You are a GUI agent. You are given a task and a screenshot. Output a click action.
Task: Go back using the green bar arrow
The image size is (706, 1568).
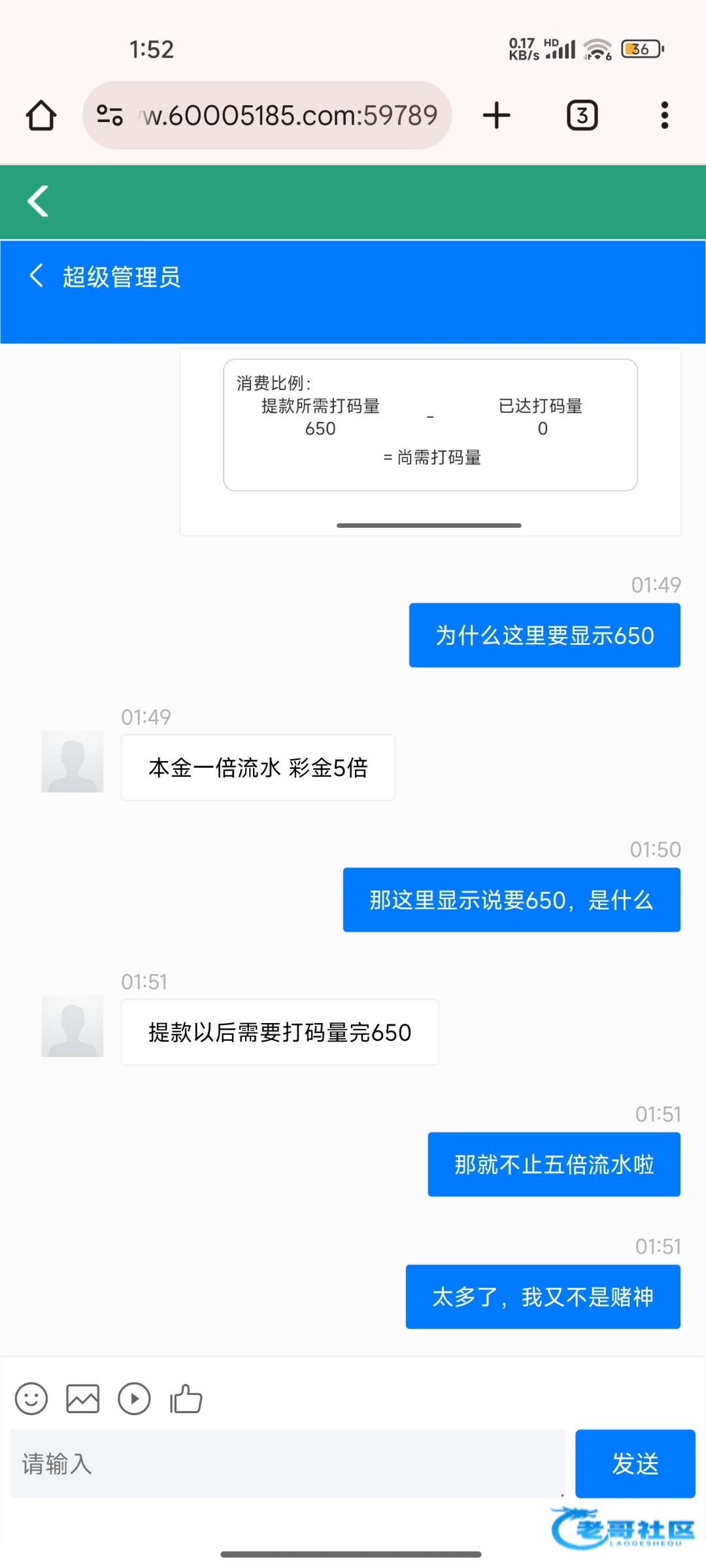(x=38, y=201)
